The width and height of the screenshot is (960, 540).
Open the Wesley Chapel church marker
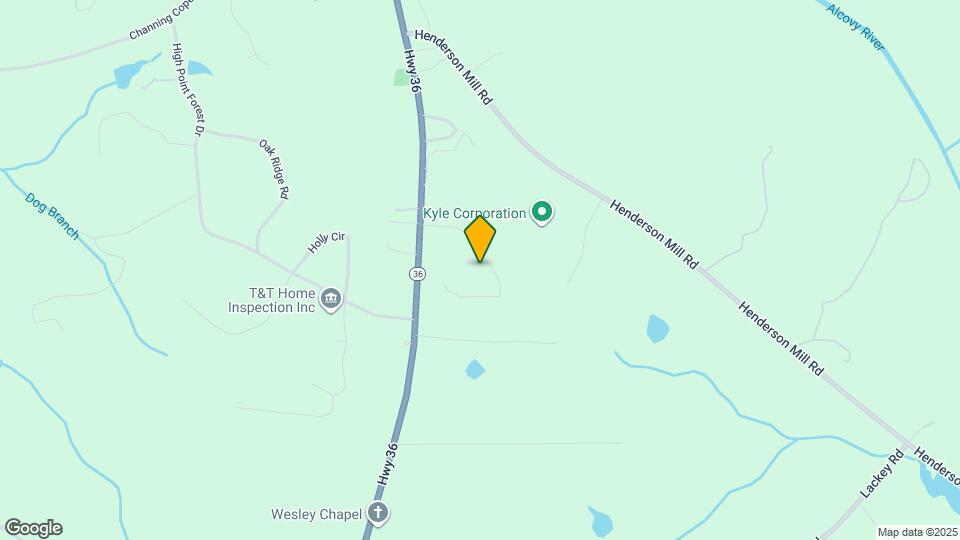378,514
